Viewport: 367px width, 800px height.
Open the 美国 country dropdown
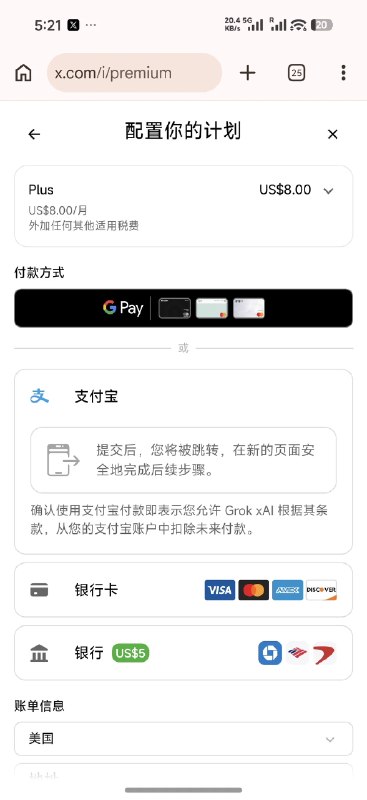coord(183,739)
